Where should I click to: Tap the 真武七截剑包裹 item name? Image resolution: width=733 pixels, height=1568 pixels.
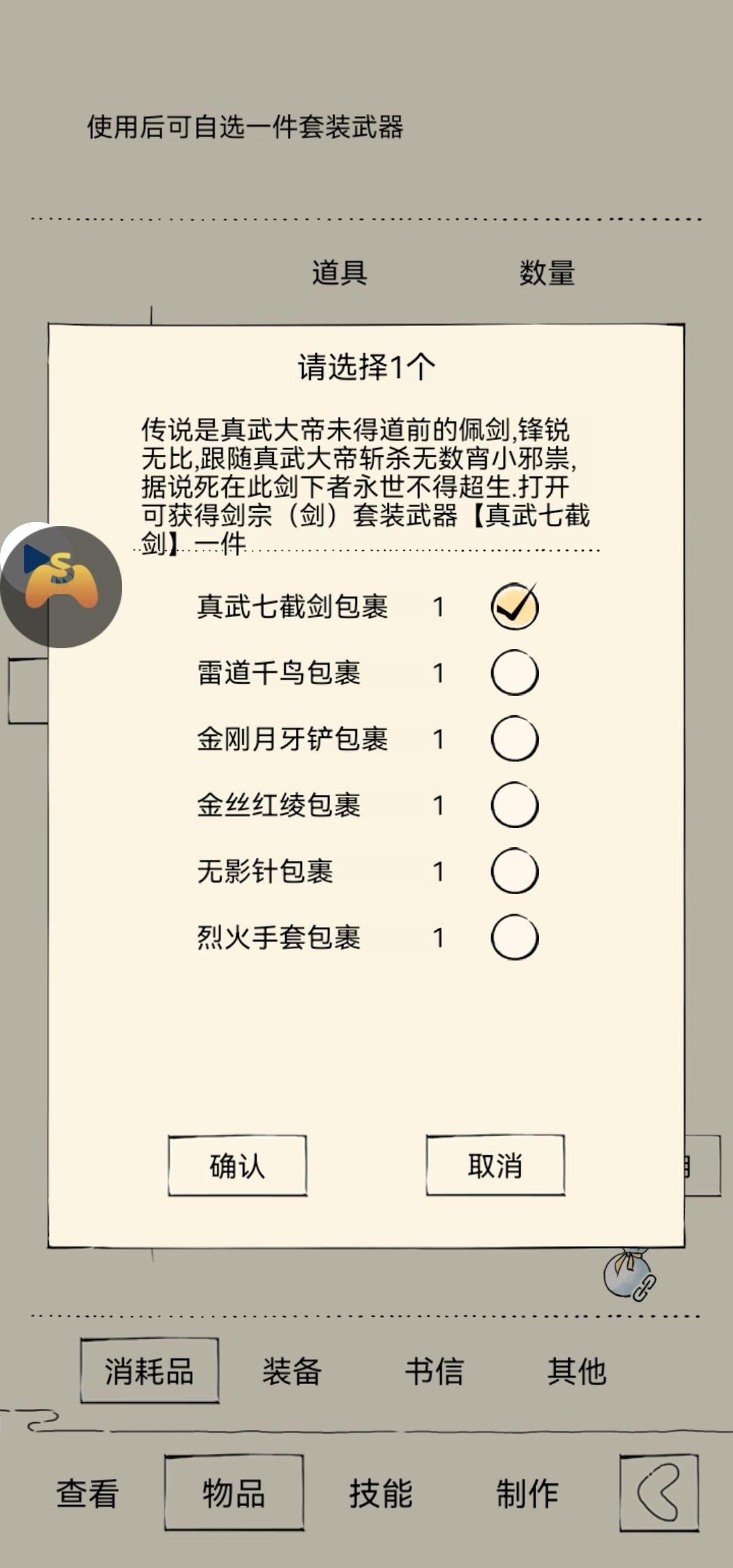click(x=292, y=609)
